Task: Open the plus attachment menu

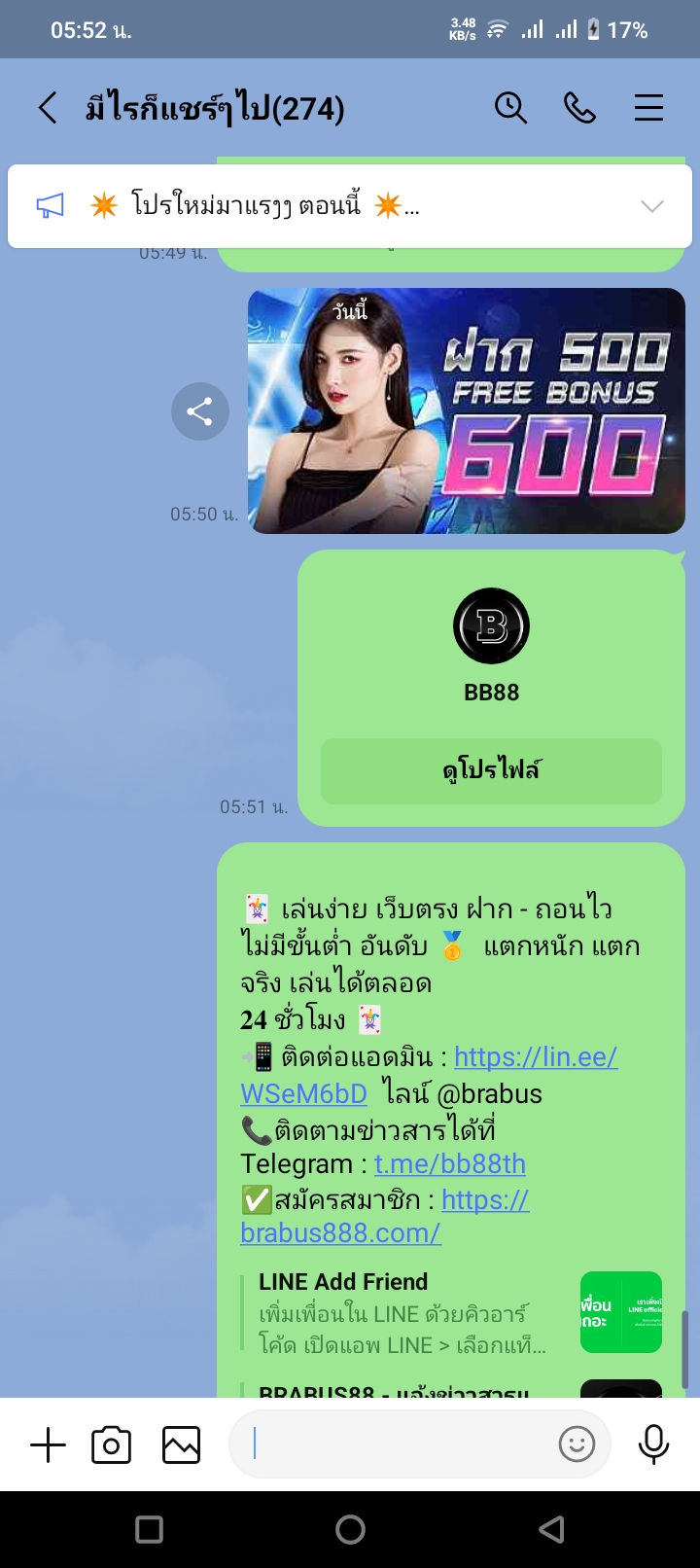Action: click(48, 1444)
